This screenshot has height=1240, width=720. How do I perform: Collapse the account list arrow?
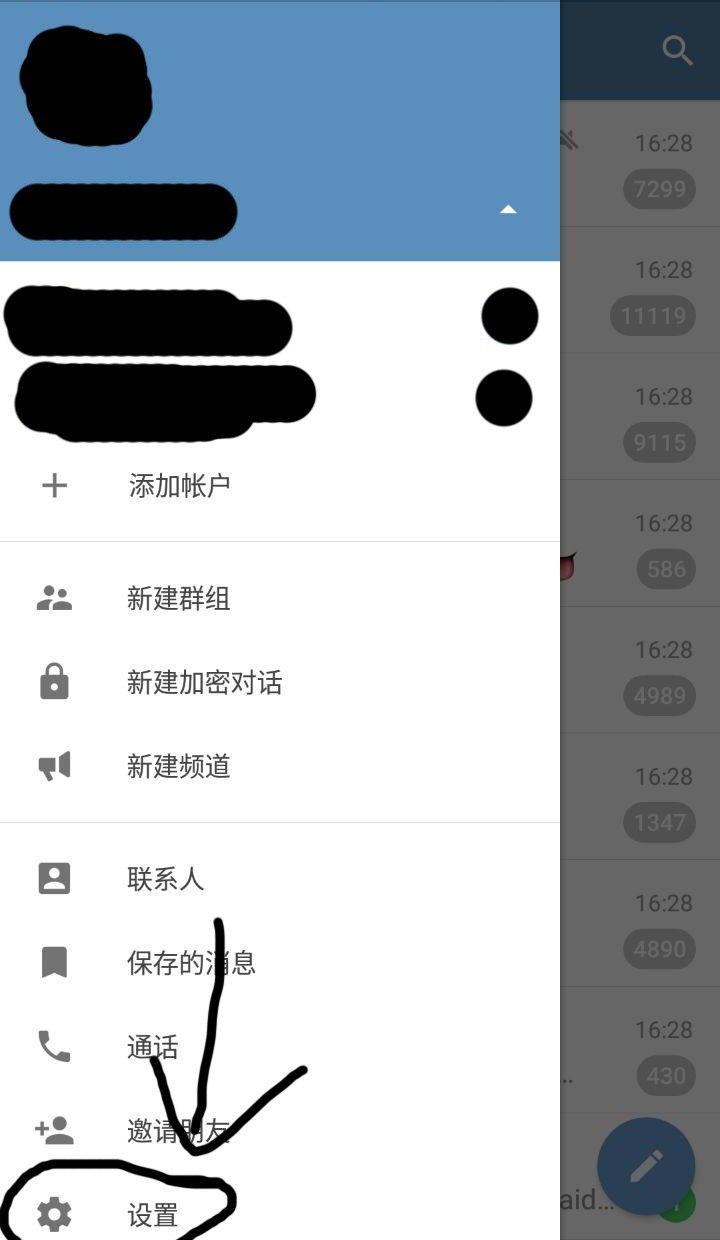(x=508, y=209)
